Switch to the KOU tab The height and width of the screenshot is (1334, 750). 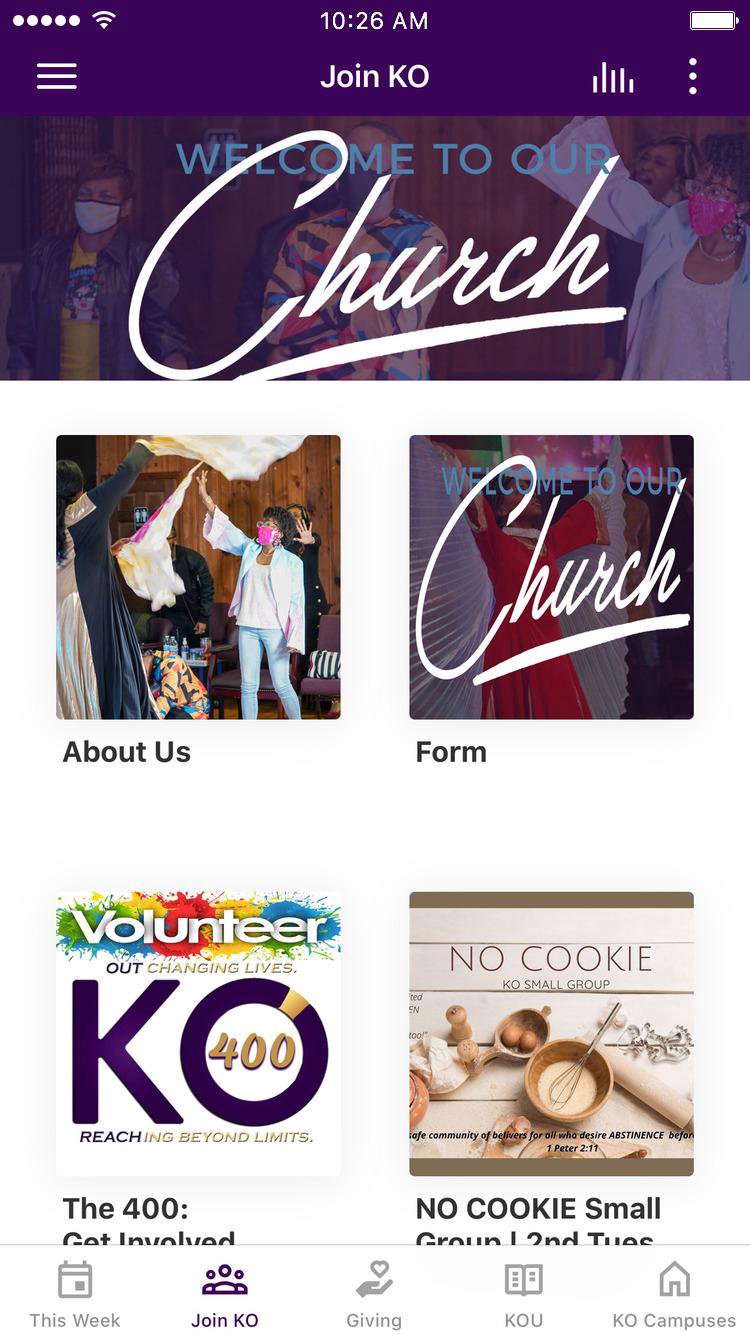point(523,1294)
